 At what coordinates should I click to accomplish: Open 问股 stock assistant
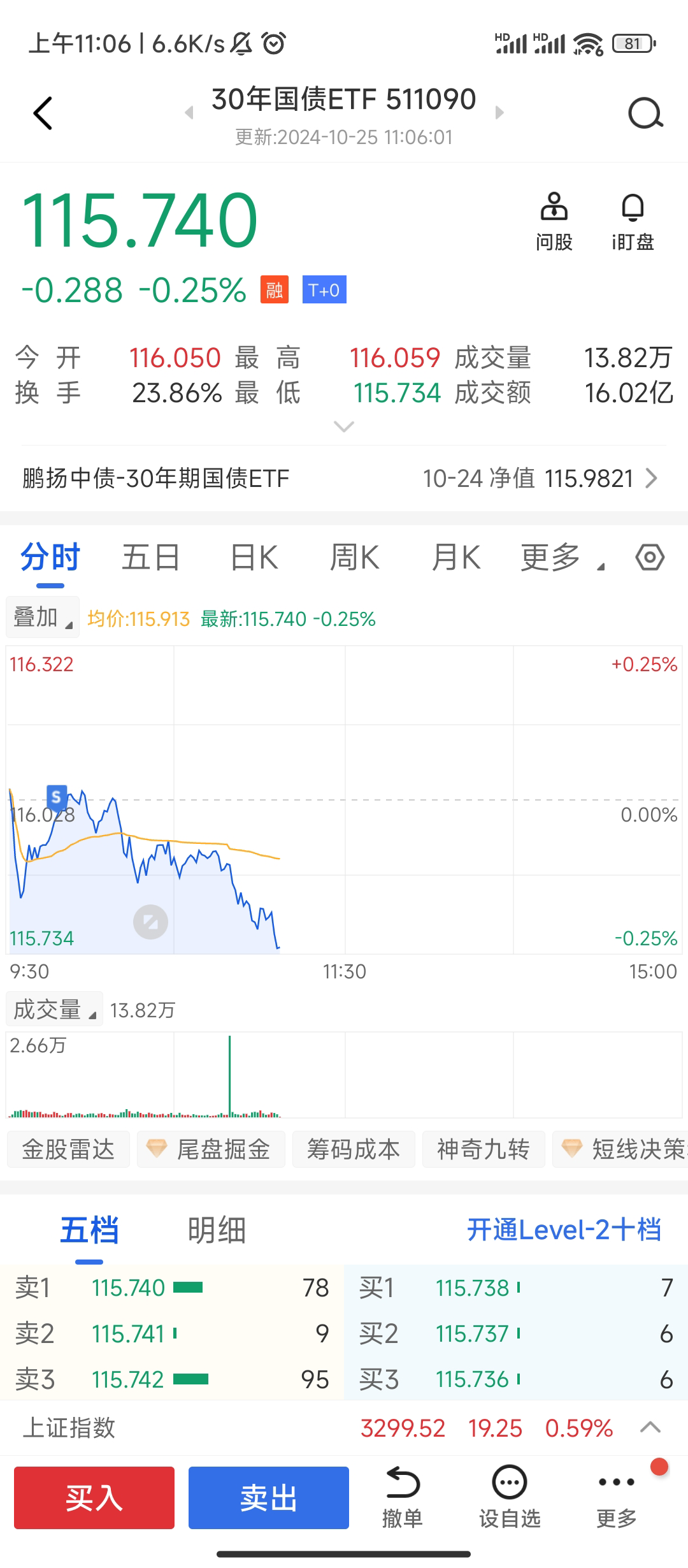click(x=554, y=221)
